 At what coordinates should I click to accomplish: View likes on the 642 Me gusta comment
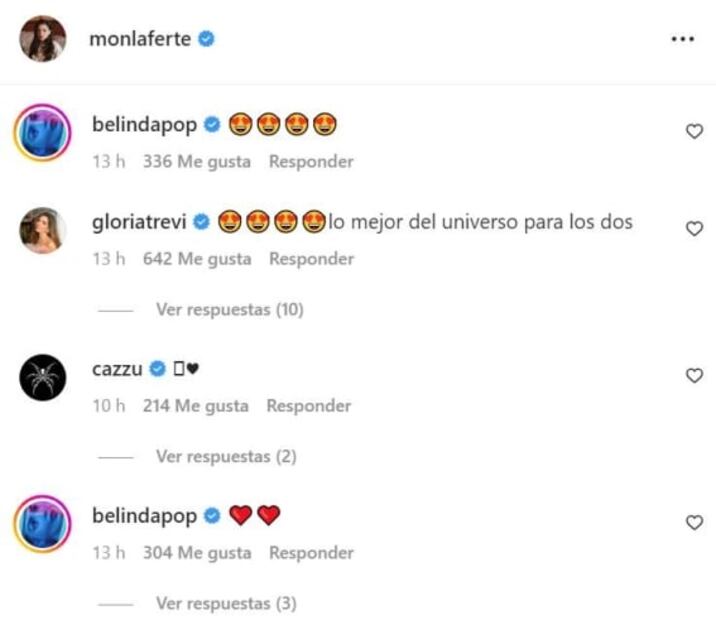coord(197,259)
